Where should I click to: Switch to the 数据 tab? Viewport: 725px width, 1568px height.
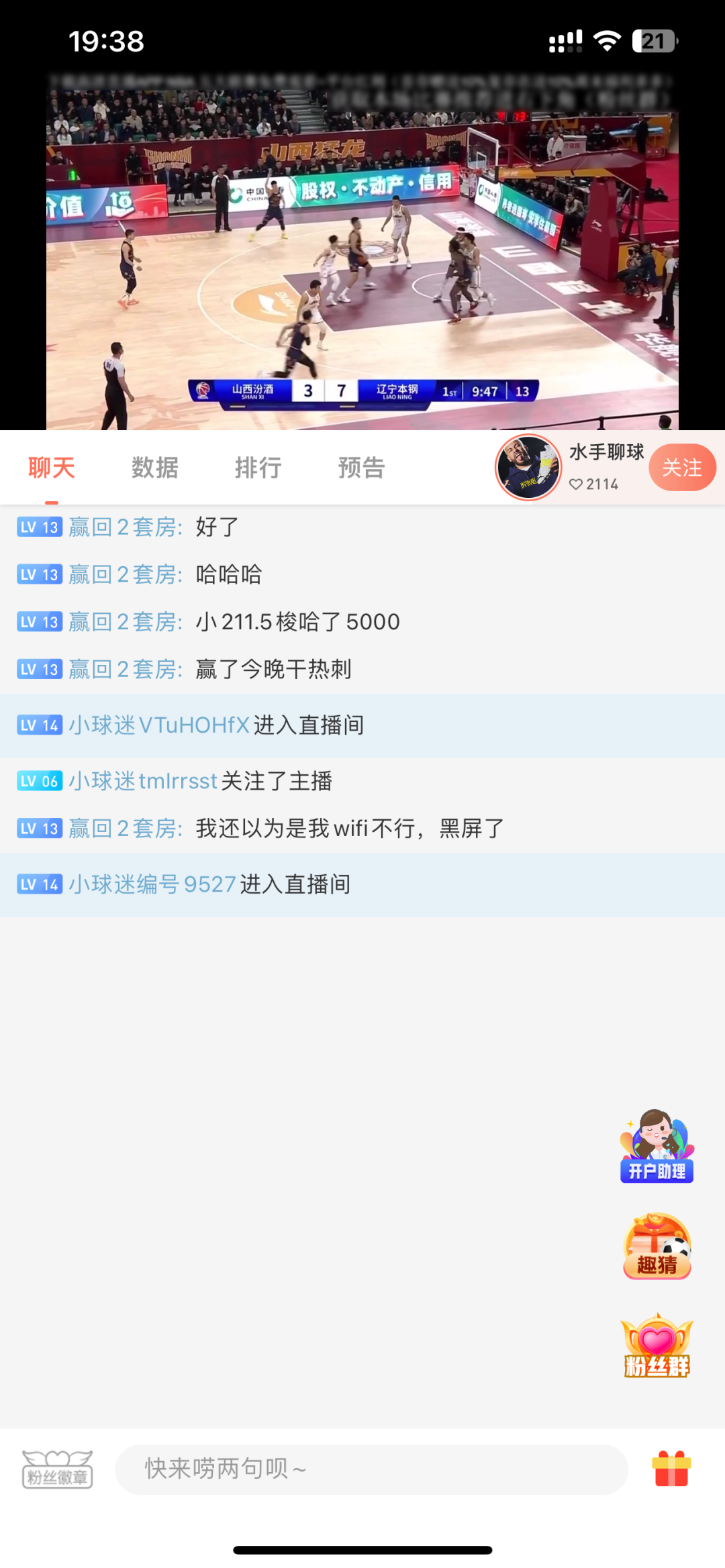point(154,468)
